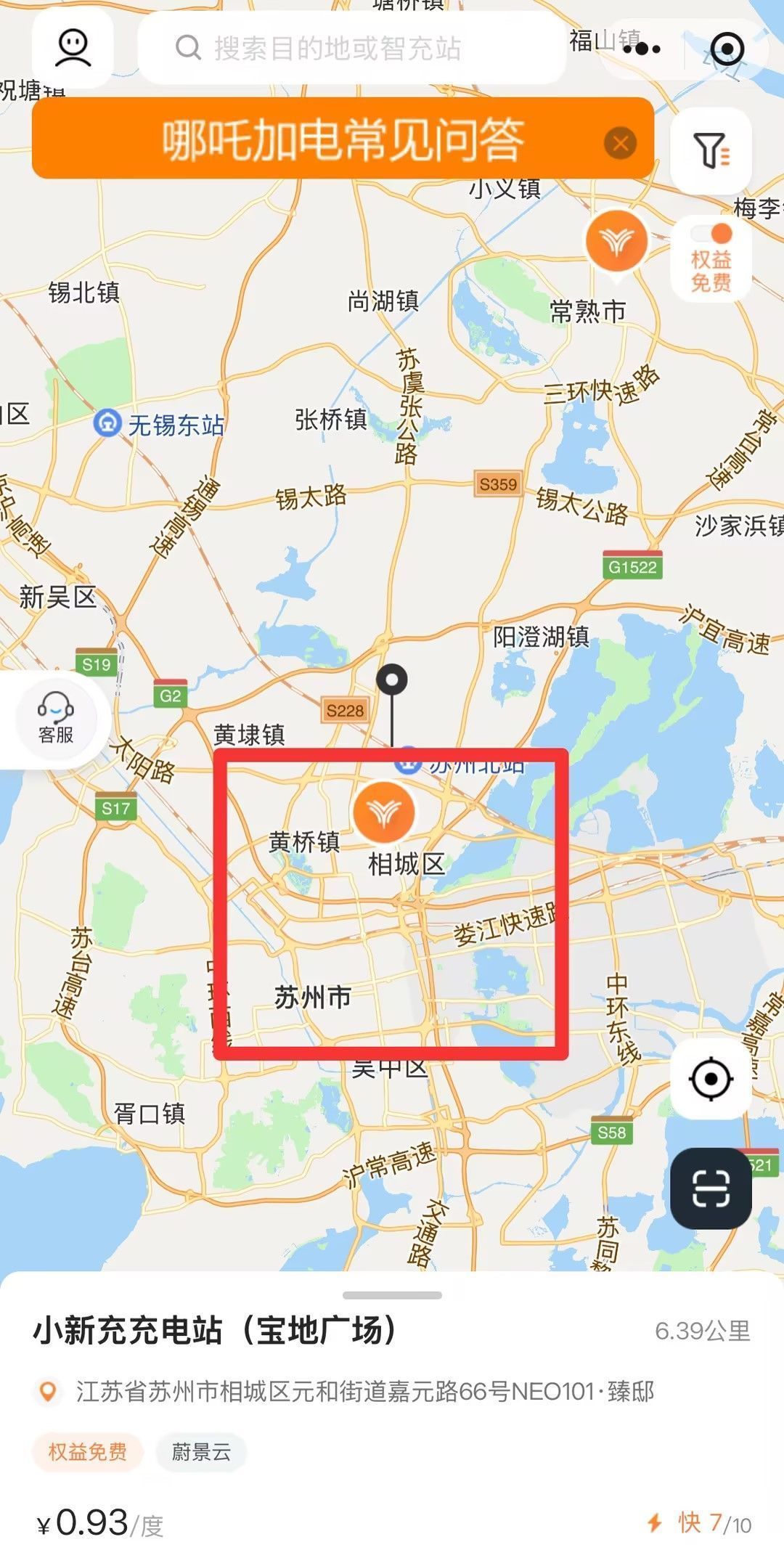Open the station filter icon

(711, 150)
